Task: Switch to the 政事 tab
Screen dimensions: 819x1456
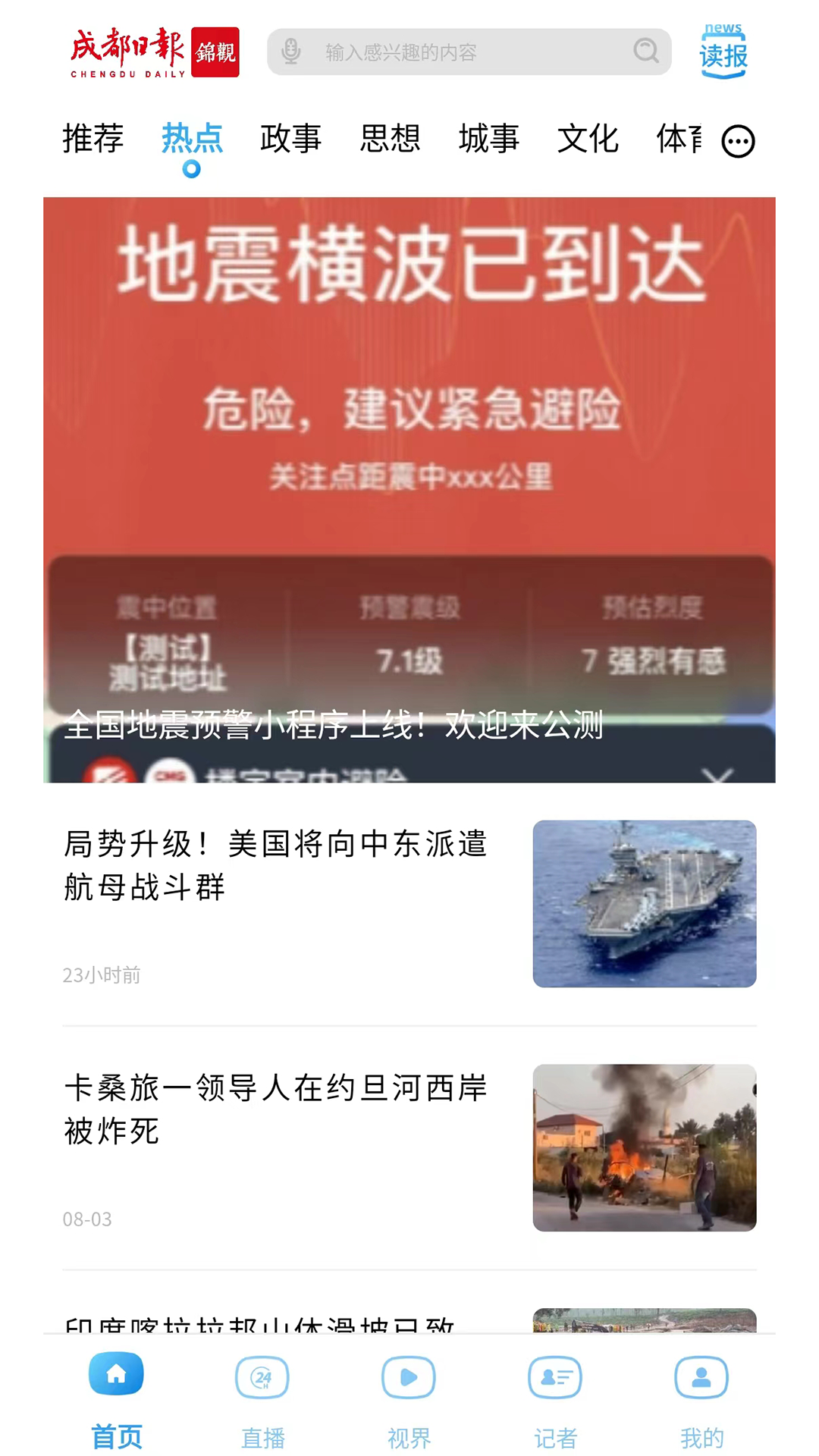Action: click(291, 139)
